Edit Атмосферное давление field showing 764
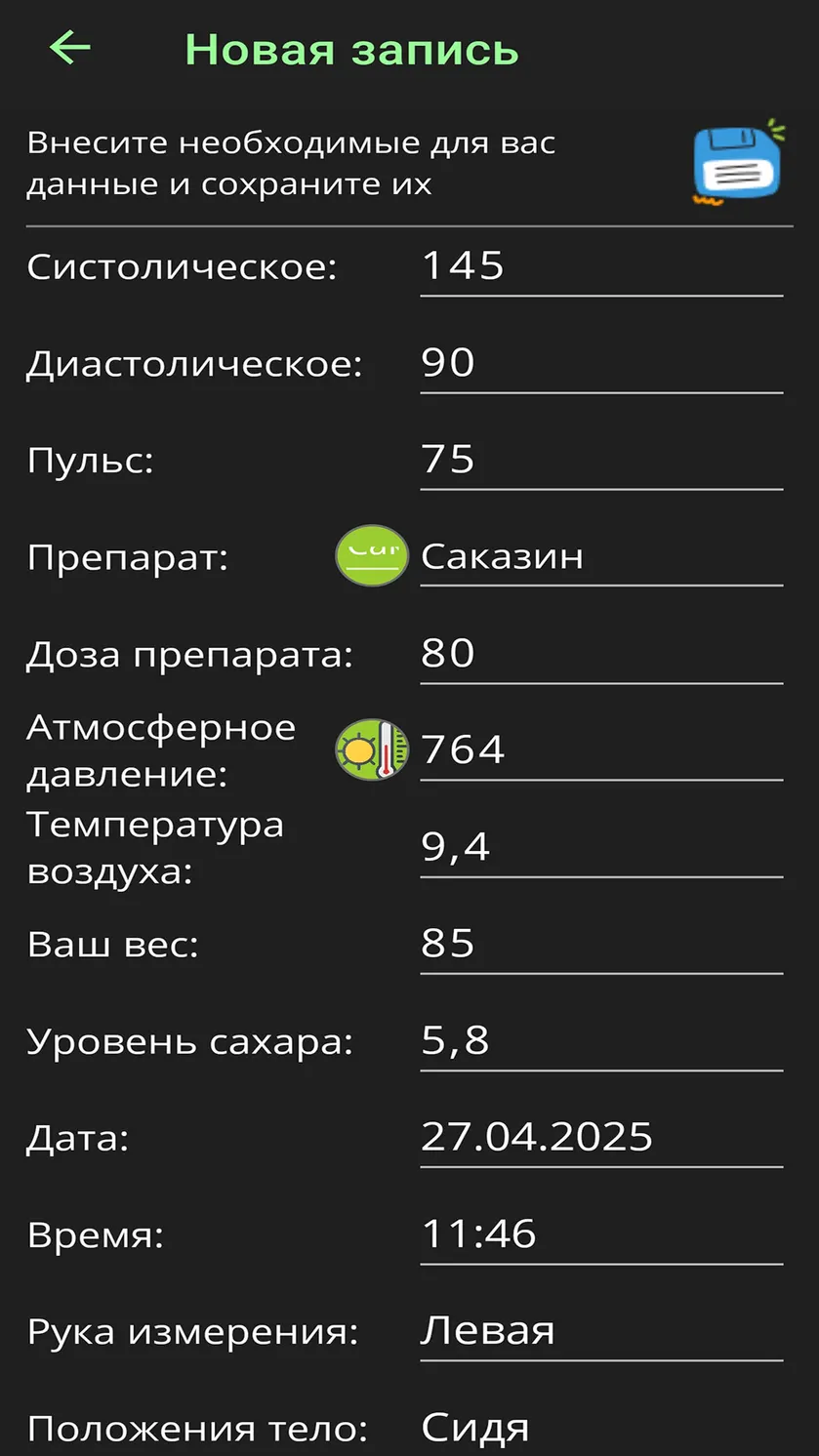Image resolution: width=819 pixels, height=1456 pixels. pos(601,749)
